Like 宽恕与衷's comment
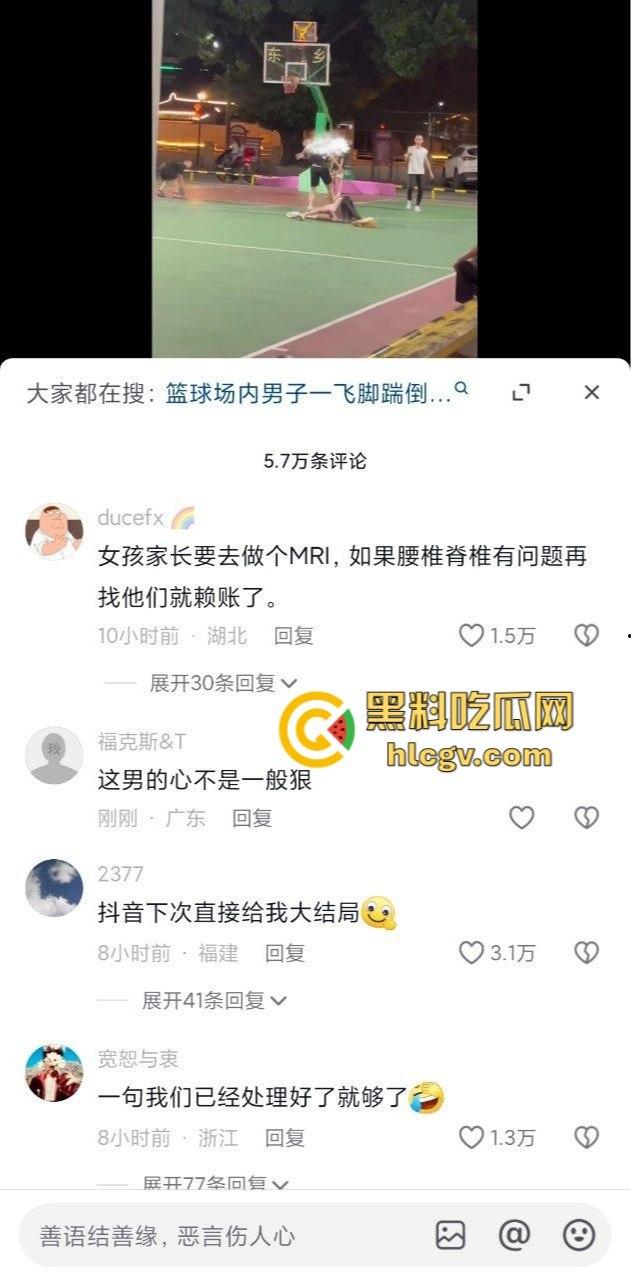Screen dimensions: 631x1280 pyautogui.click(x=471, y=1137)
